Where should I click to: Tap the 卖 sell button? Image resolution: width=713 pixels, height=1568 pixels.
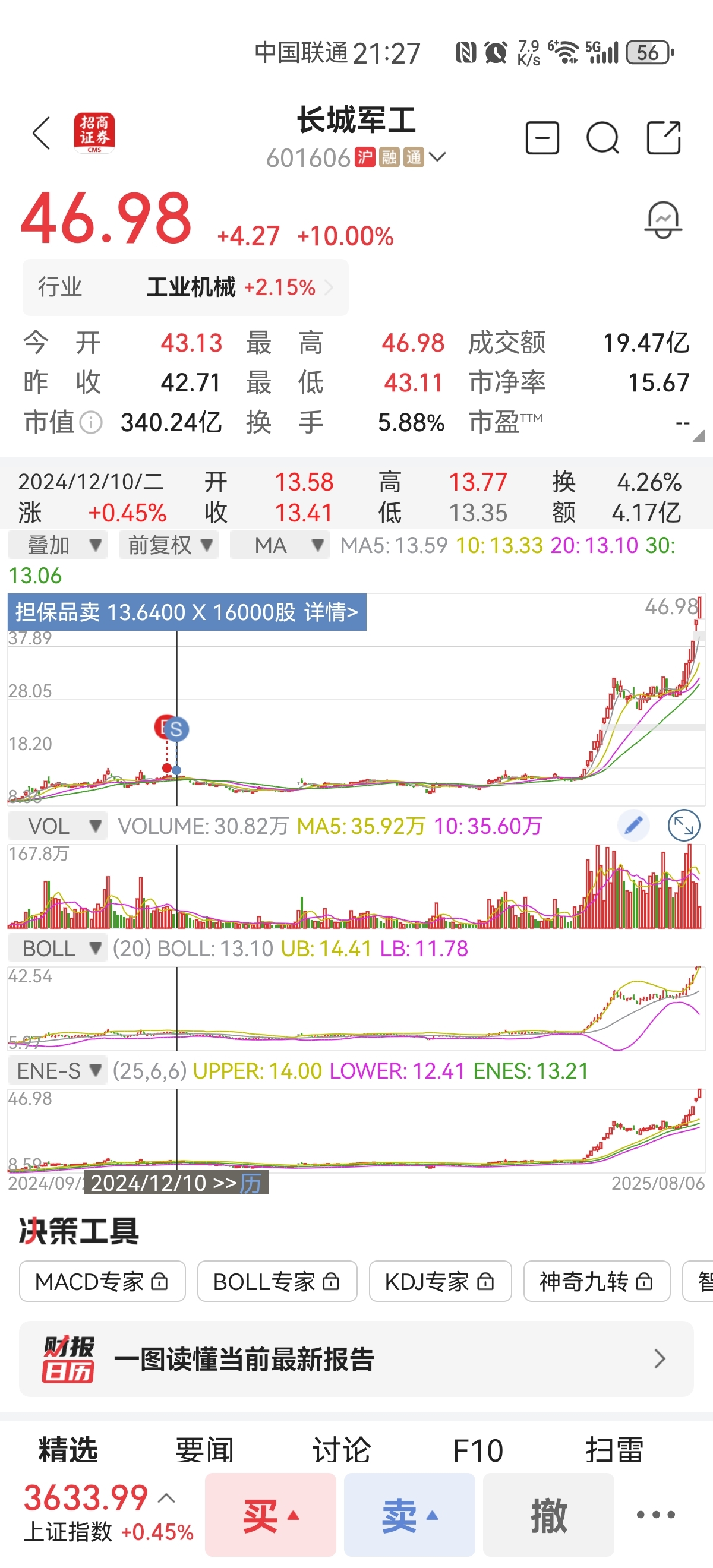(409, 1515)
